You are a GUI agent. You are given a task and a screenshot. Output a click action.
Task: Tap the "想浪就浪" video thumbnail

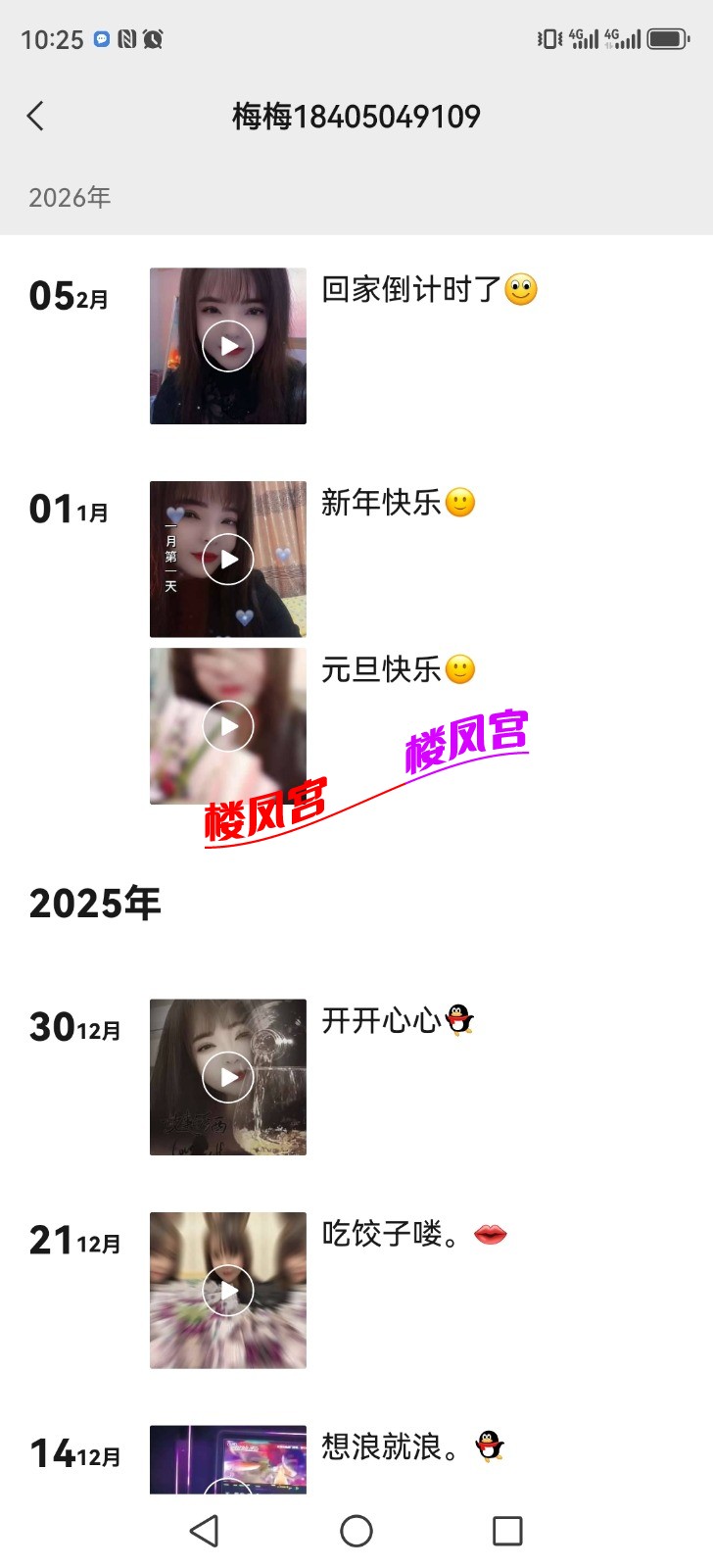tap(227, 1460)
